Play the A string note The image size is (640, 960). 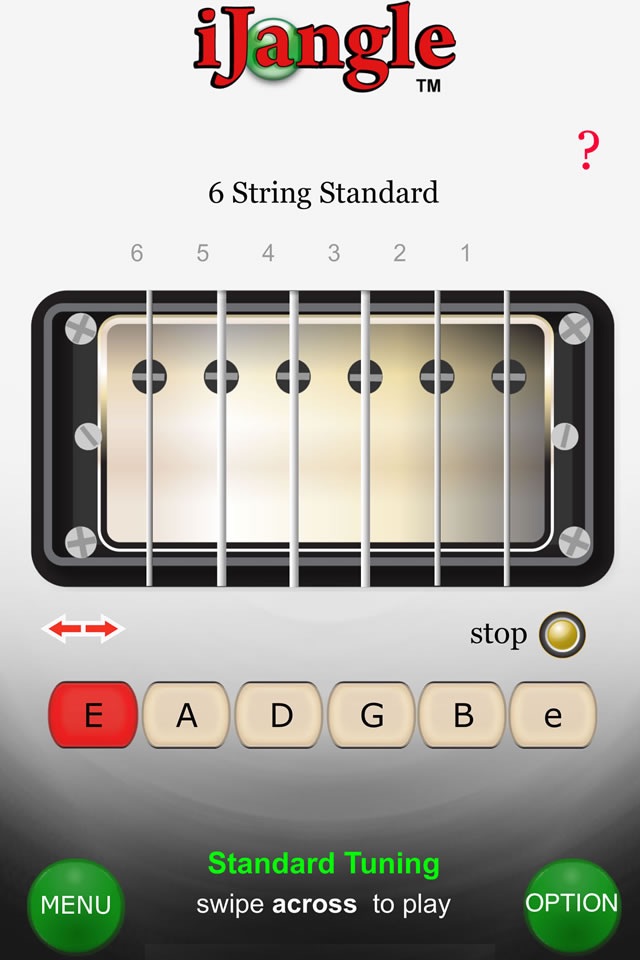[x=186, y=714]
